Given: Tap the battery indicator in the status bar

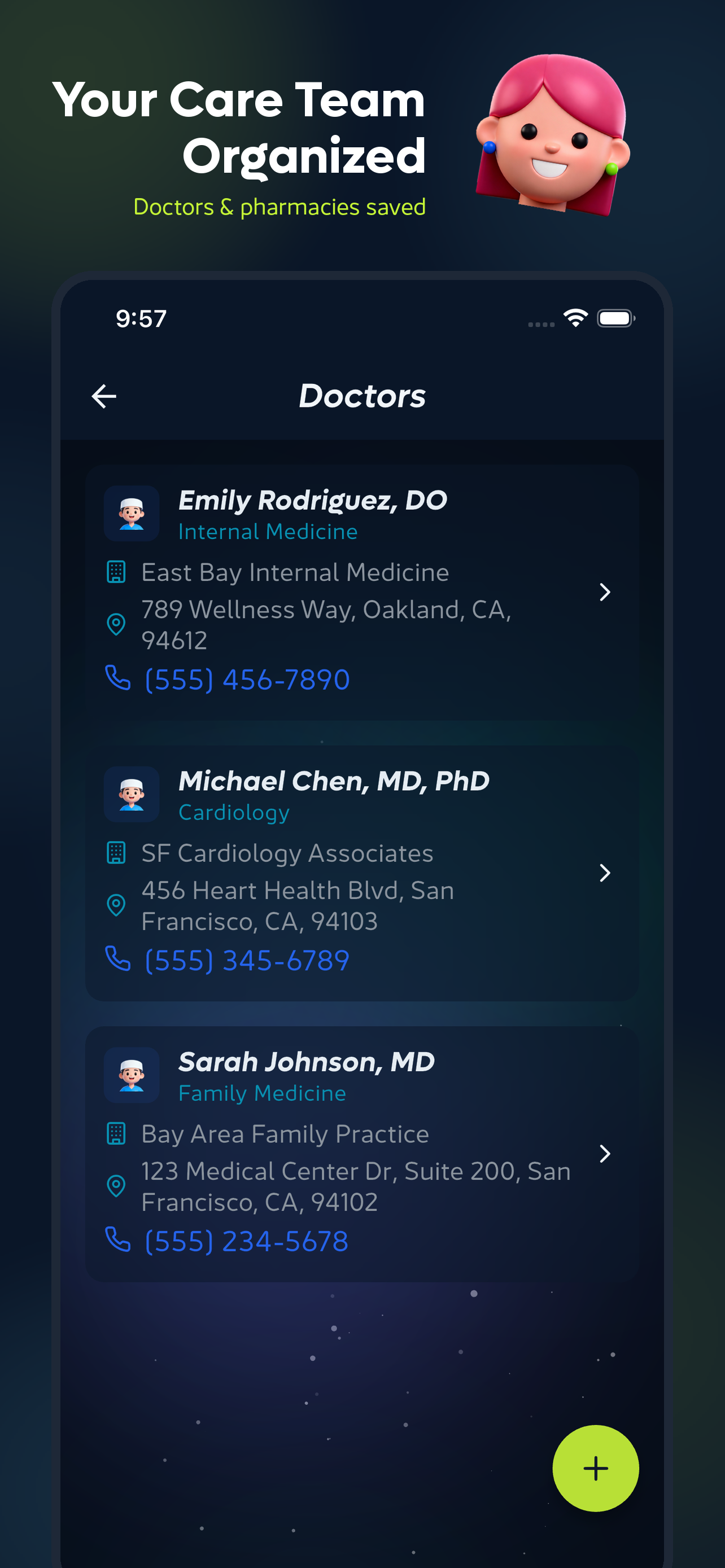Looking at the screenshot, I should [x=615, y=318].
